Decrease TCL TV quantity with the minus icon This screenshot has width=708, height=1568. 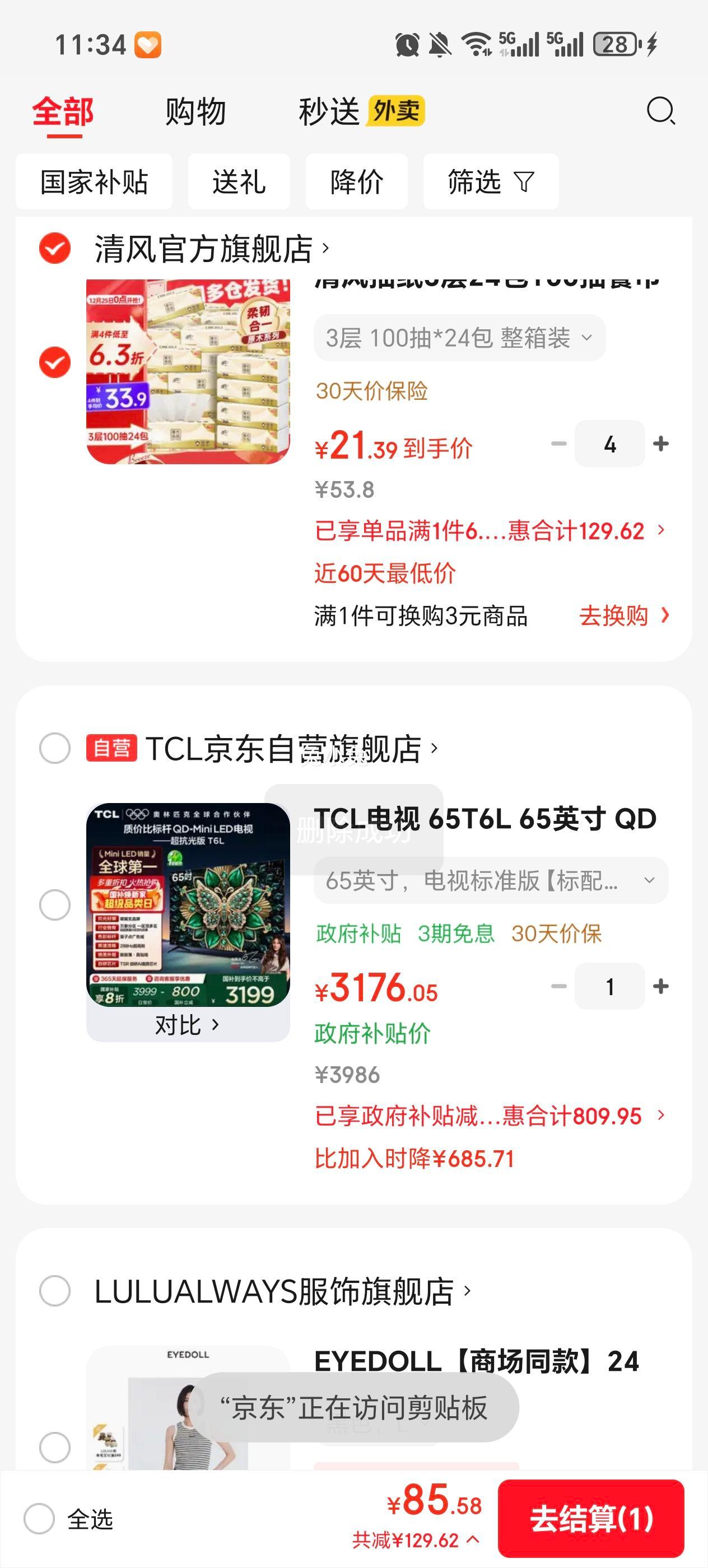point(558,986)
